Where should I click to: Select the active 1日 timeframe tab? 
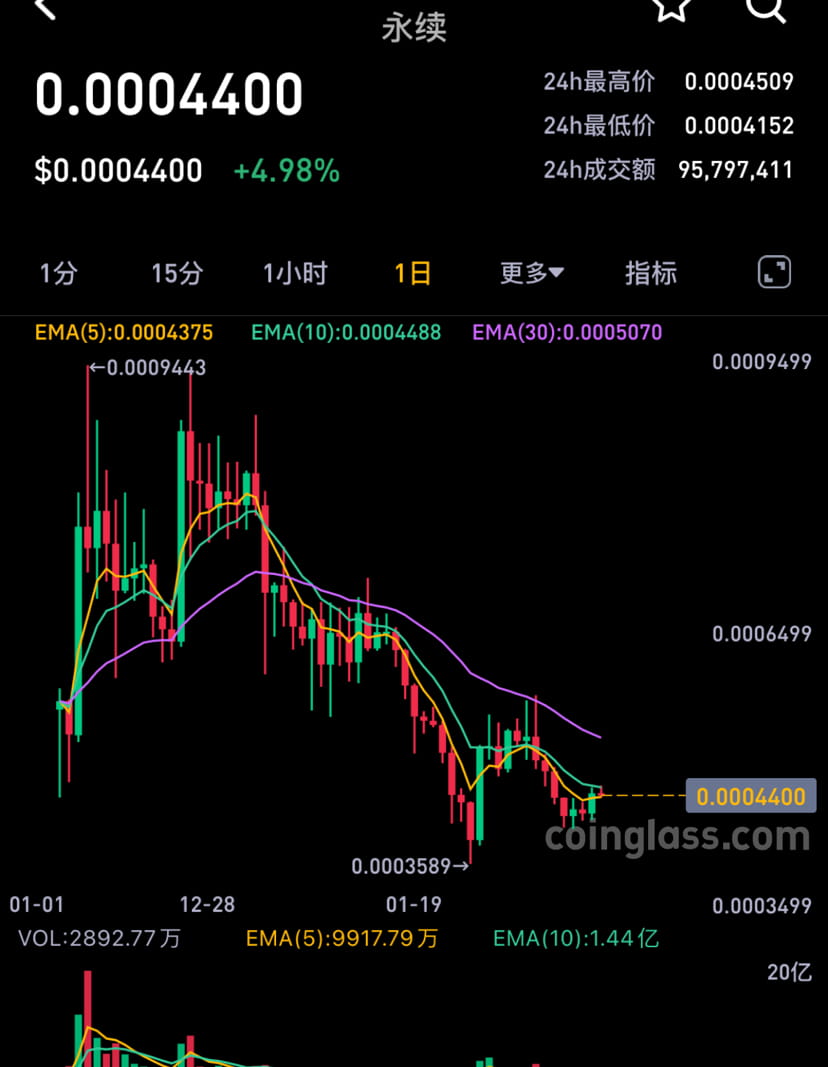(411, 272)
